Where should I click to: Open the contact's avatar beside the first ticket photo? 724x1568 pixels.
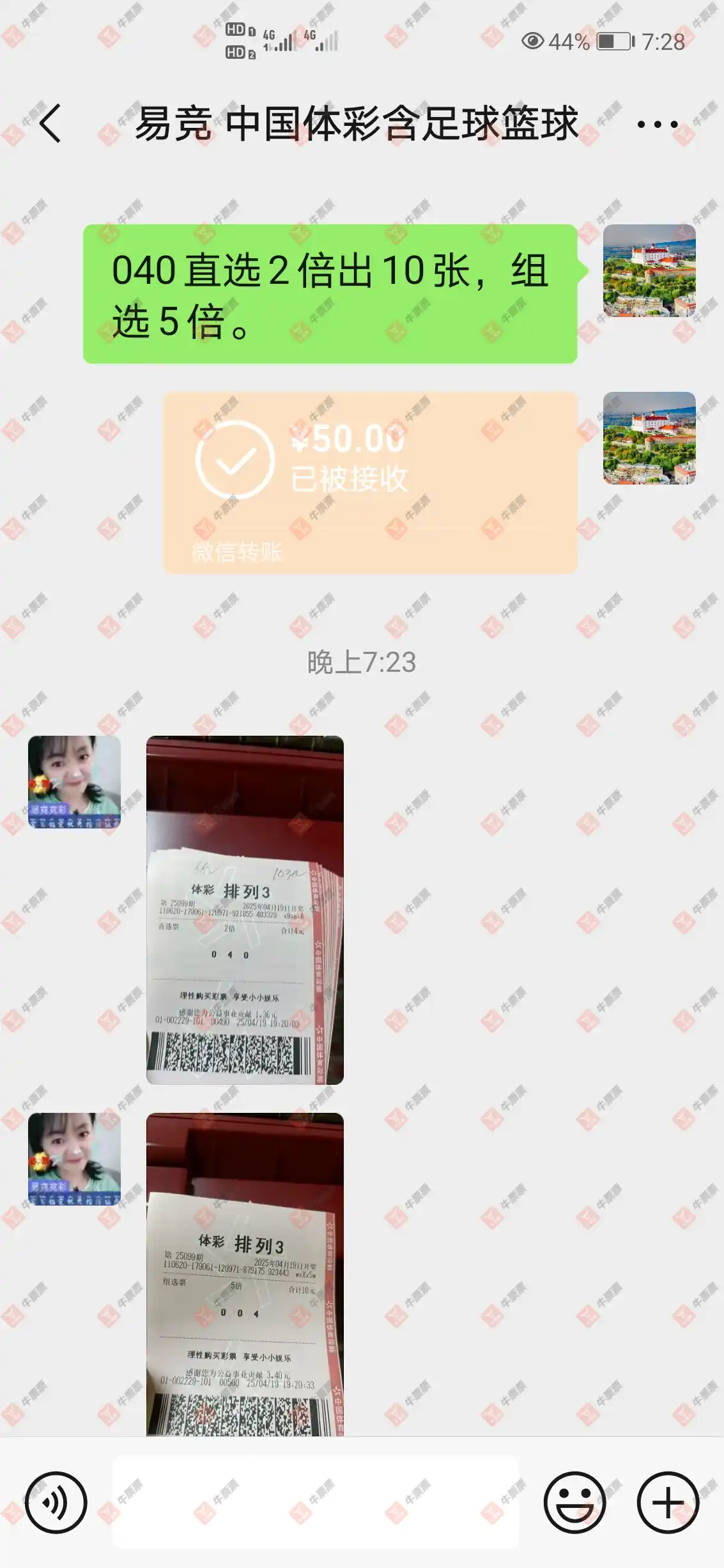pos(74,782)
